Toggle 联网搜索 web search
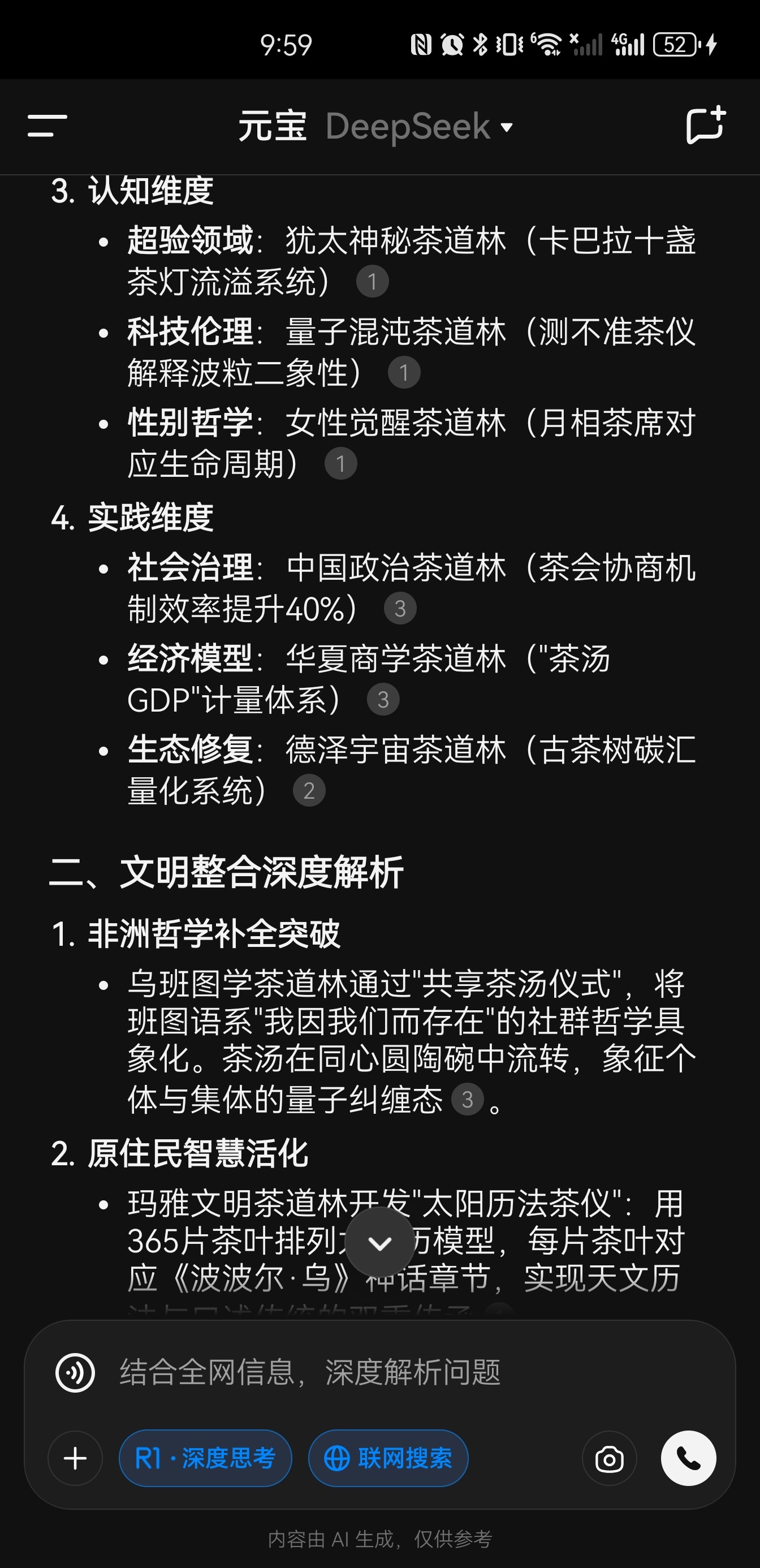 click(388, 1458)
